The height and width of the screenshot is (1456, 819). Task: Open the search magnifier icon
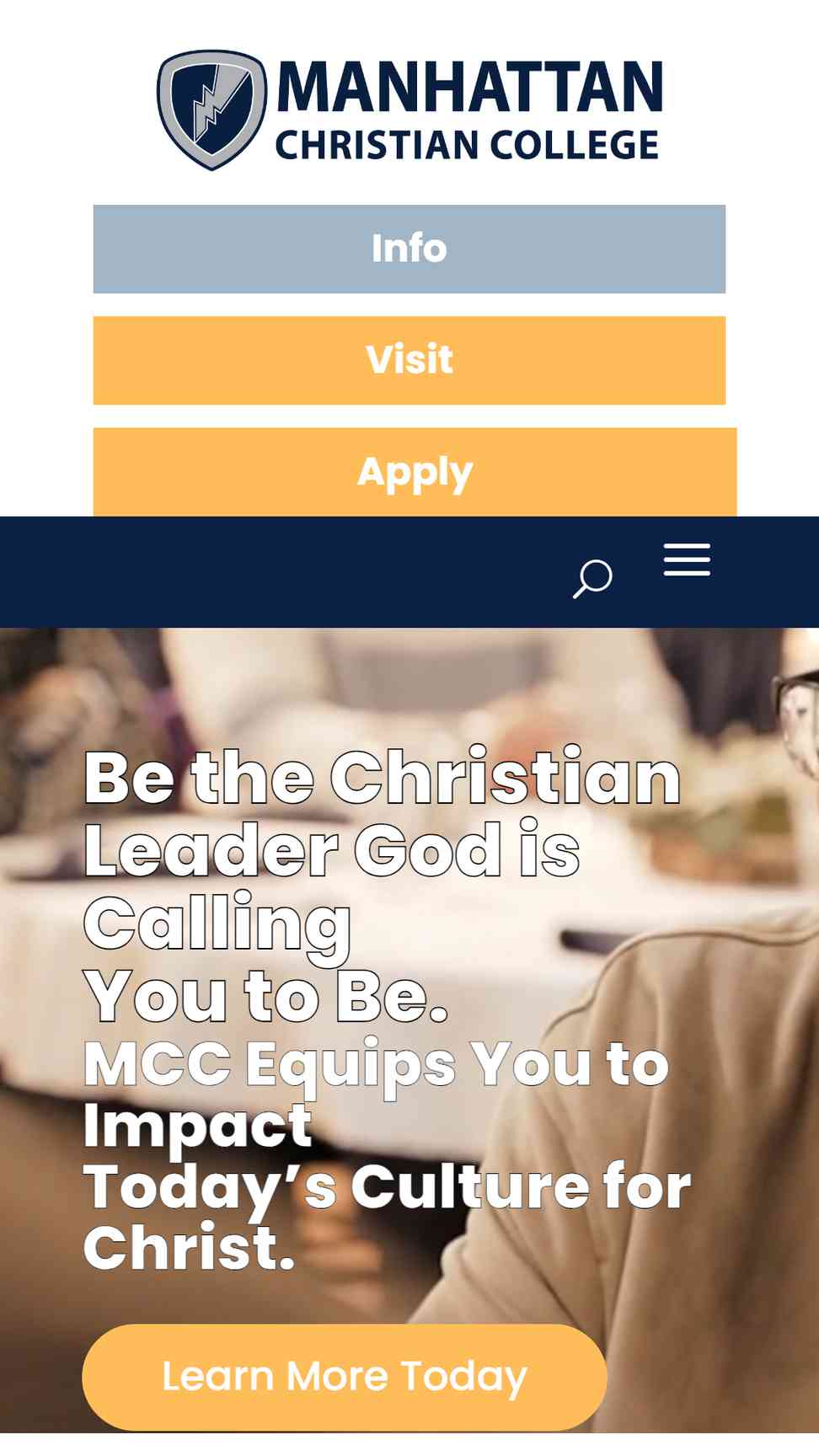coord(592,579)
